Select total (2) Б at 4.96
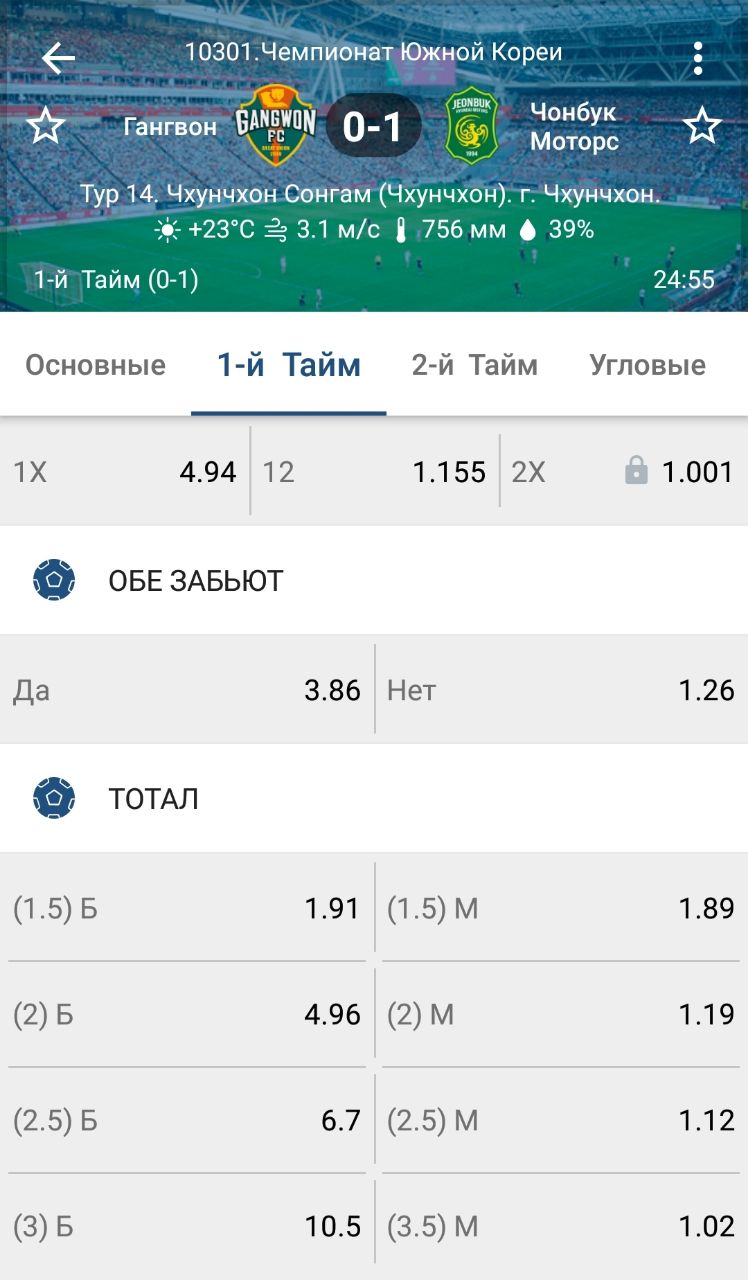This screenshot has width=748, height=1280. [x=187, y=1014]
